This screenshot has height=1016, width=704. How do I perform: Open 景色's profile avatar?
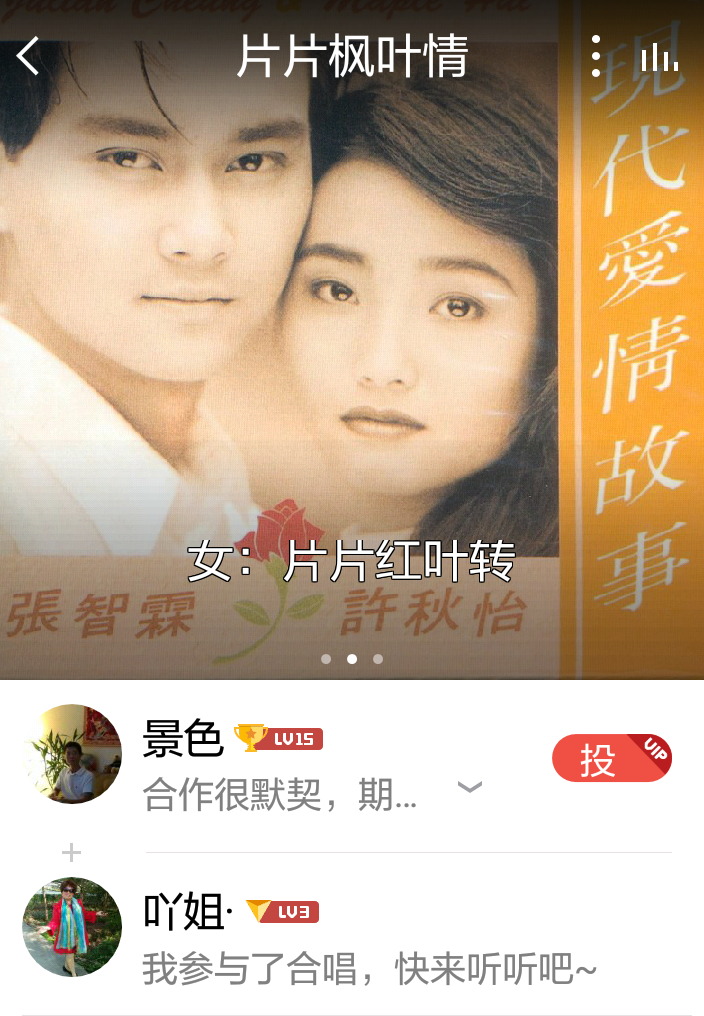tap(73, 754)
